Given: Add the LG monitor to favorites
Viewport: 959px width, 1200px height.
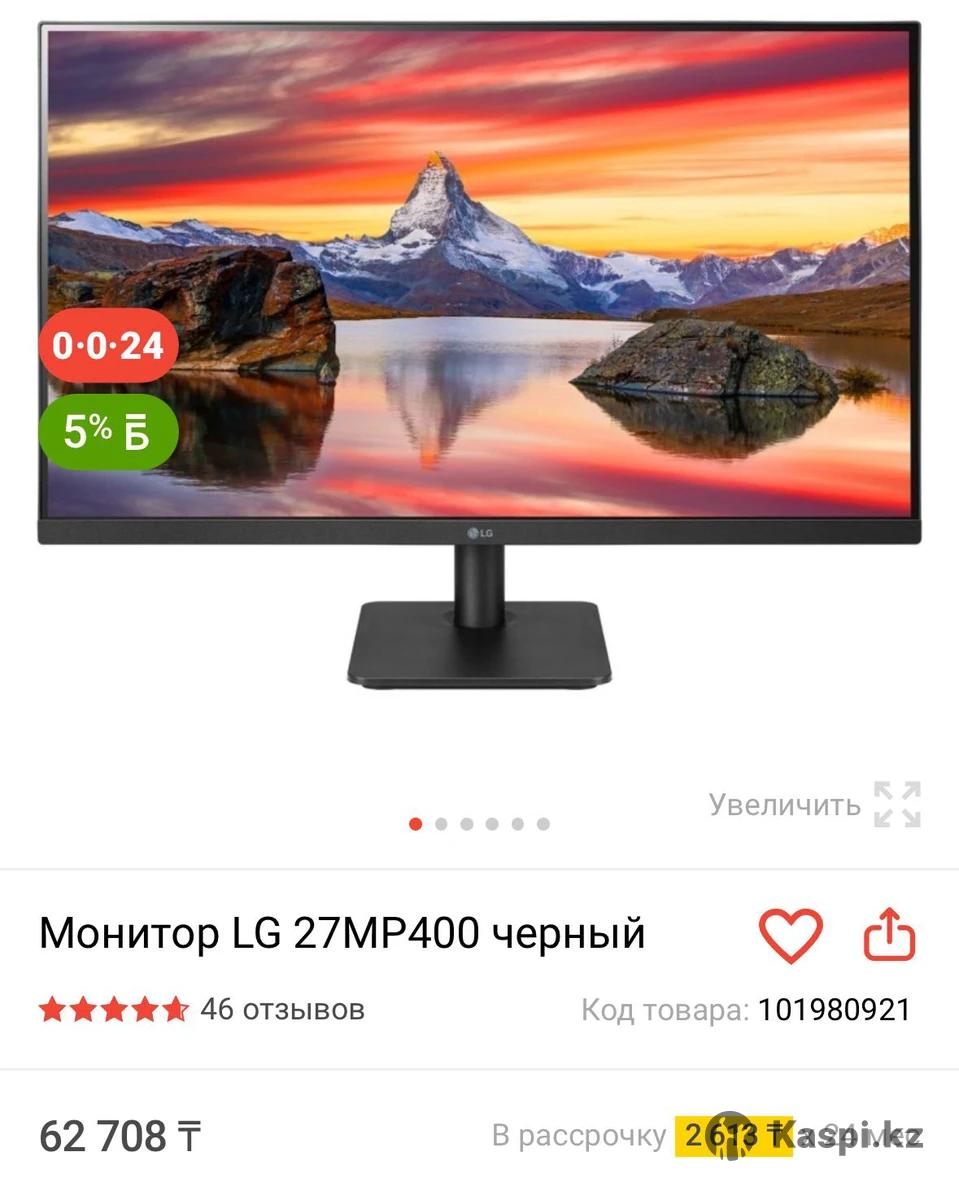Looking at the screenshot, I should click(x=790, y=936).
